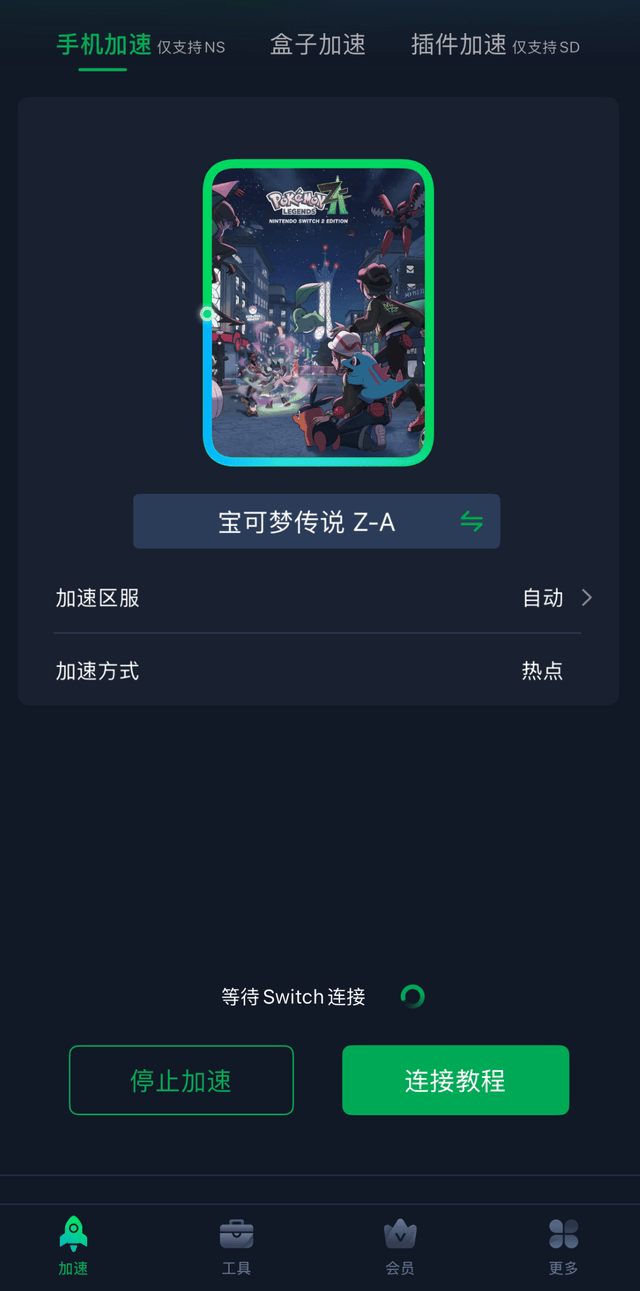The width and height of the screenshot is (640, 1291).
Task: Change game via 宝可梦传说 Z-A switcher
Action: (x=316, y=521)
